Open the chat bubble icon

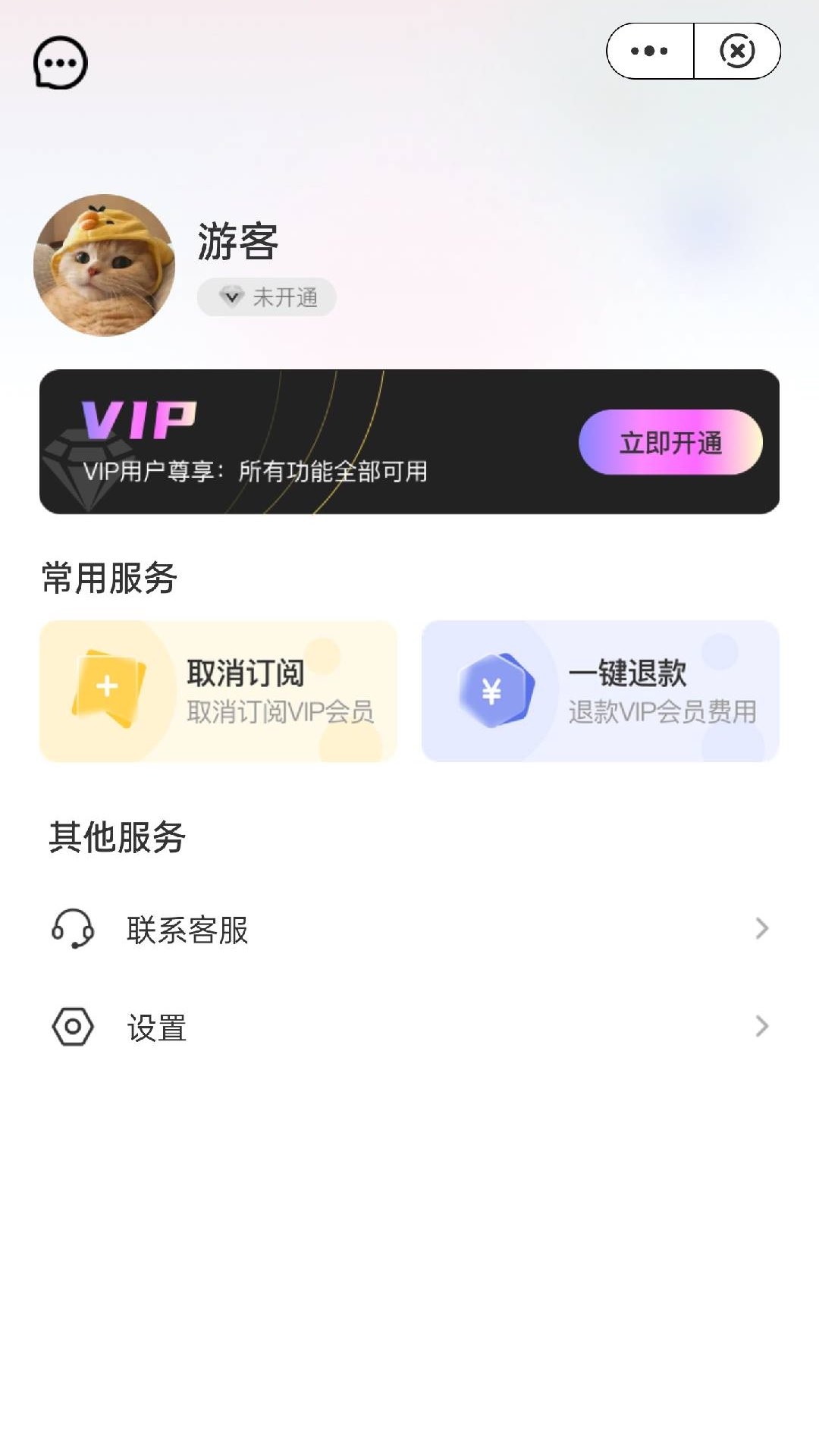(61, 62)
